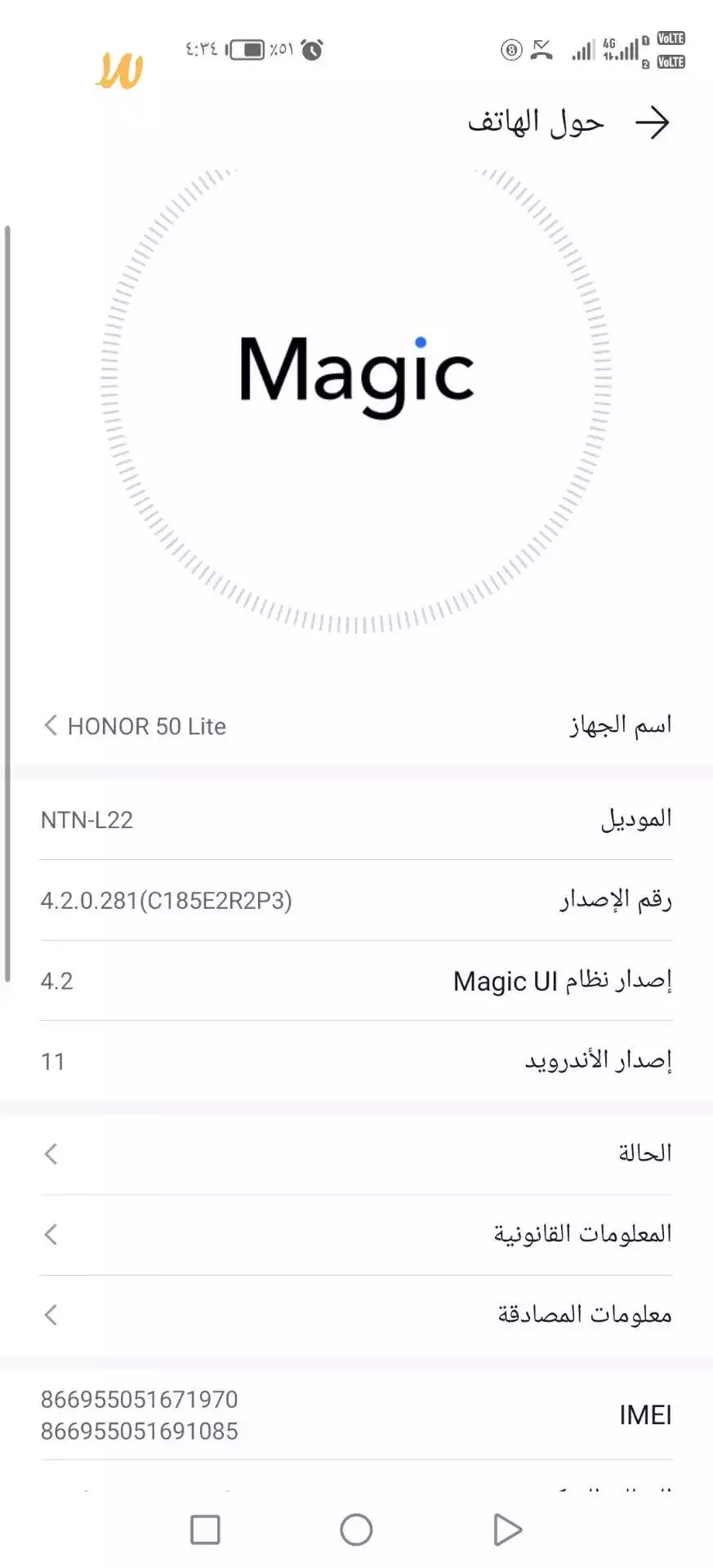713x1568 pixels.
Task: Tap the home circle navigation button
Action: [x=356, y=1530]
